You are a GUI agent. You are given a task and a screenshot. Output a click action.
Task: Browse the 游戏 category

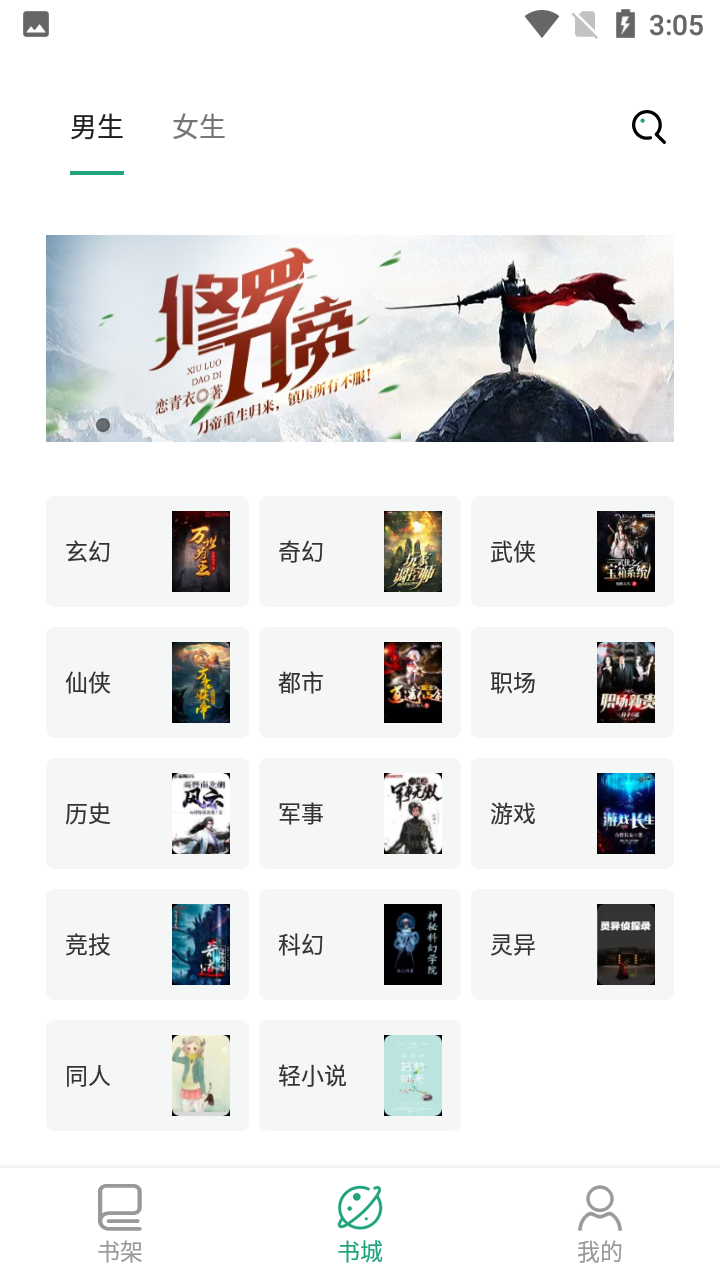572,813
